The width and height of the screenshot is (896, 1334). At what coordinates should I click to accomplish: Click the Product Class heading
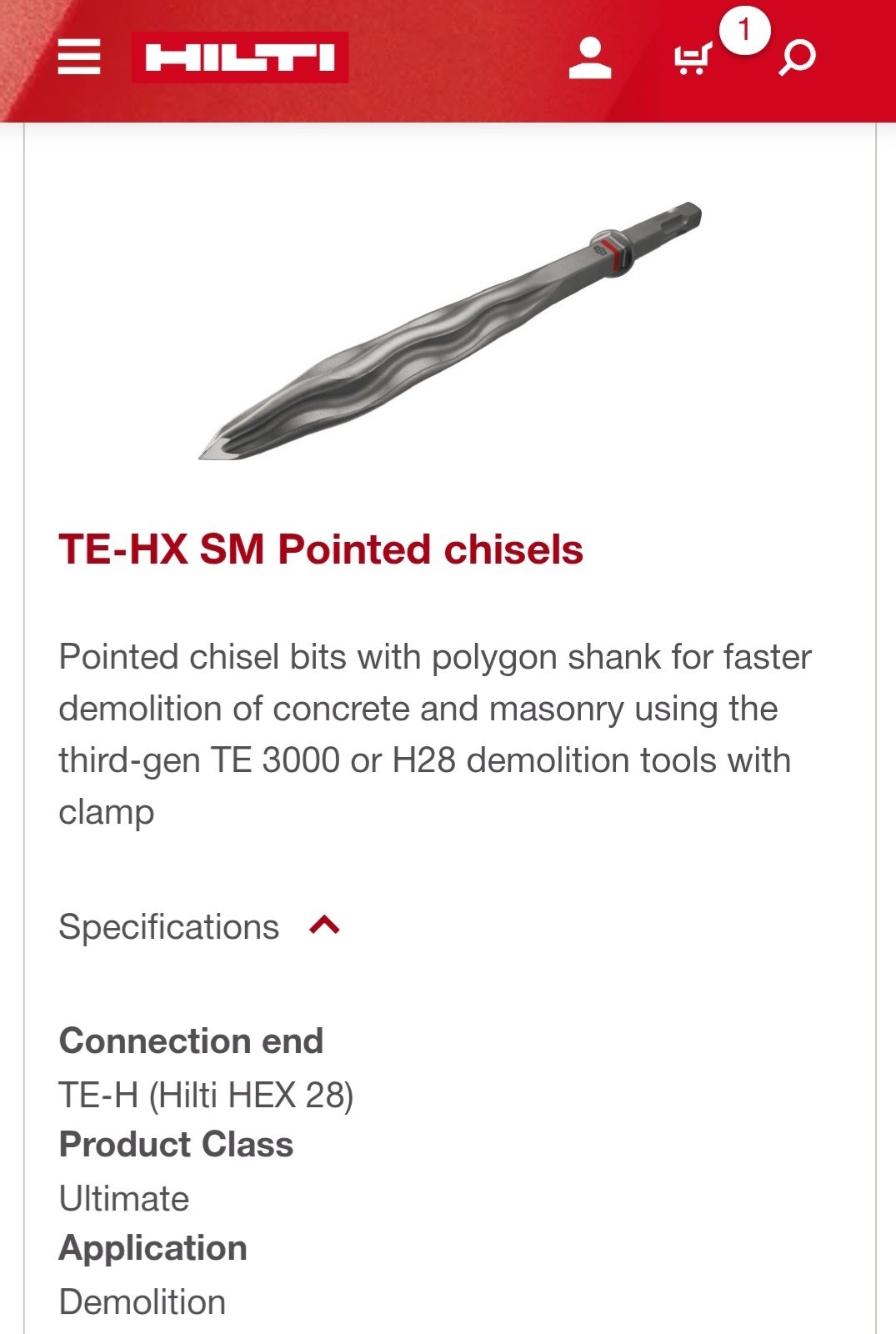coord(175,1144)
